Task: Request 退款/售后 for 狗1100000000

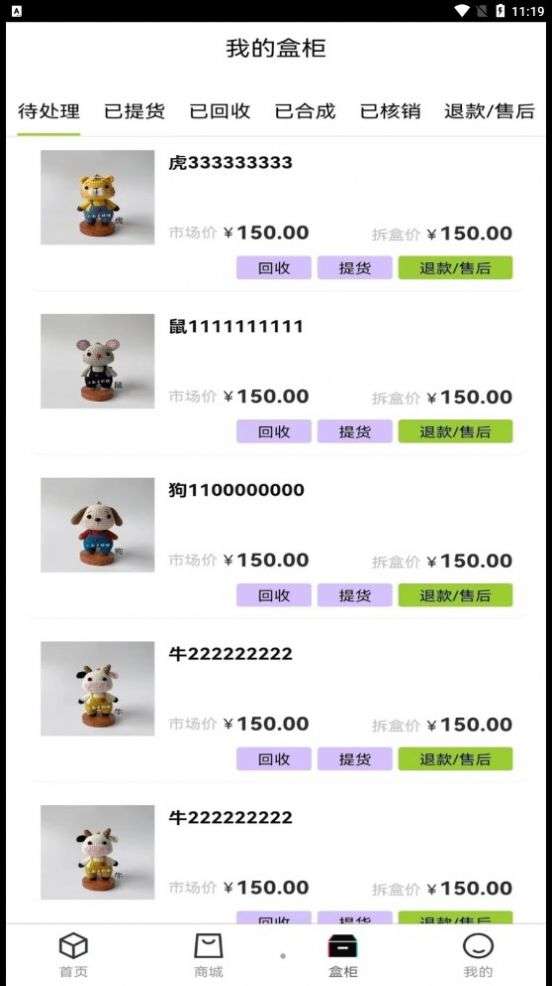Action: 455,595
